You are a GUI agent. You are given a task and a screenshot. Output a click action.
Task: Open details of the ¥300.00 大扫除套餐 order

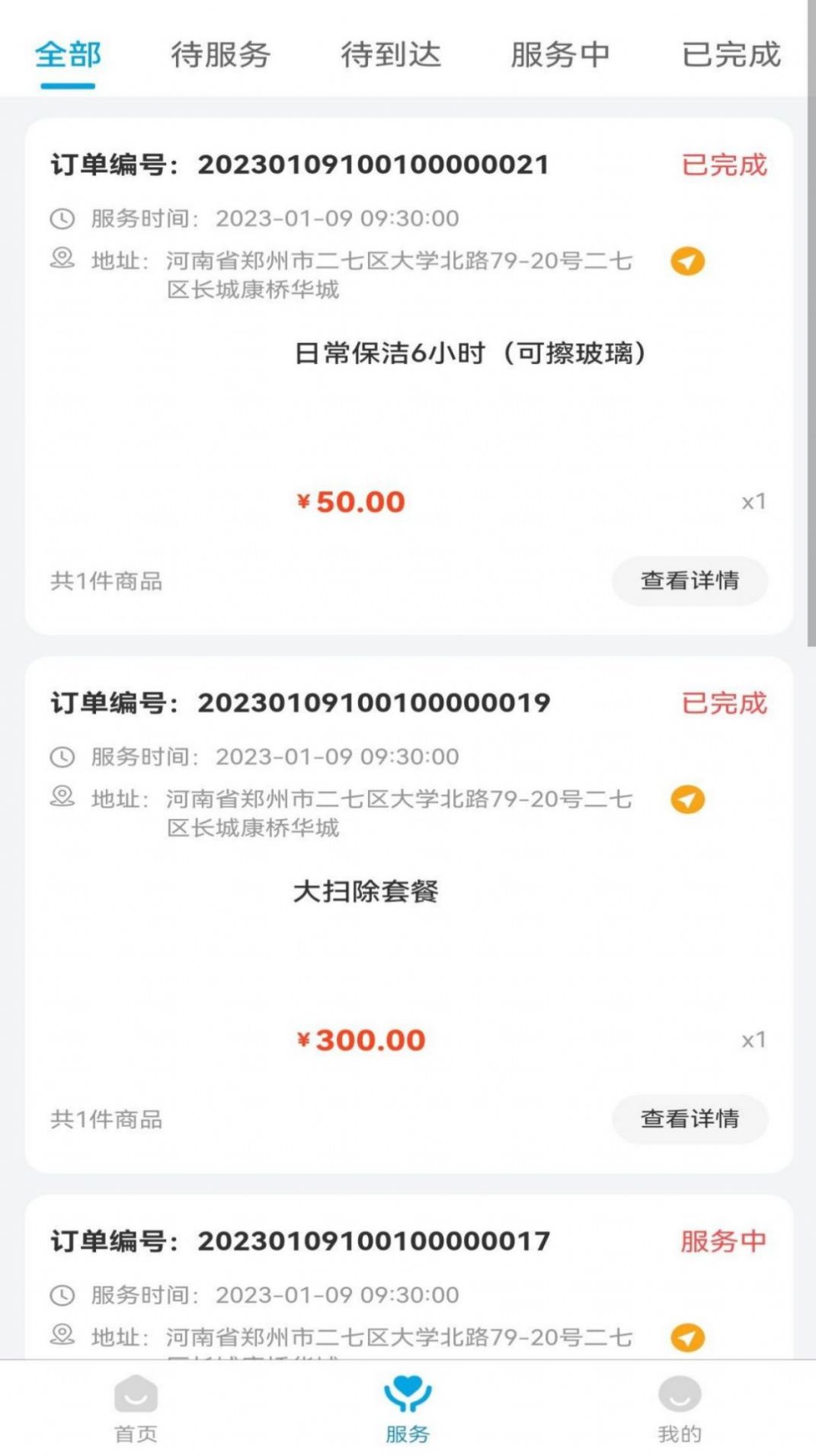click(689, 1119)
